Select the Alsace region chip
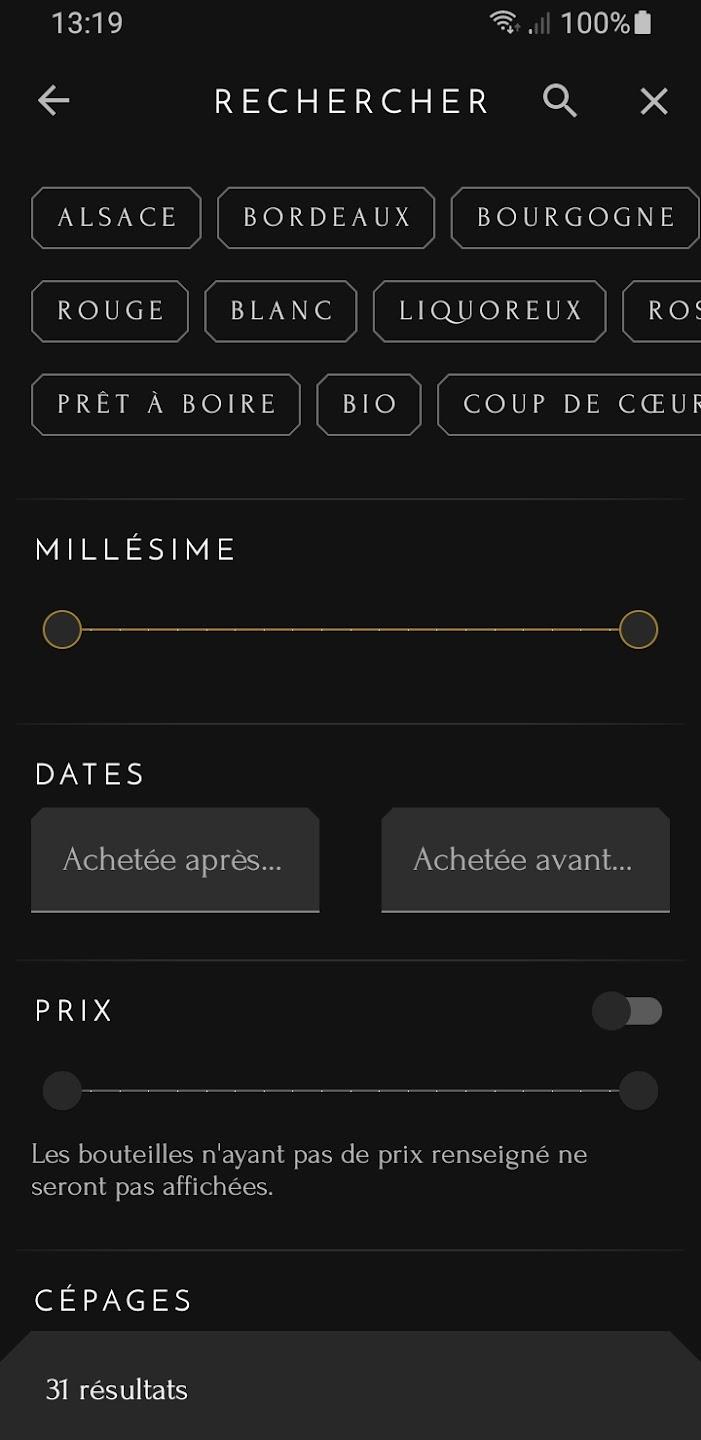 click(116, 218)
